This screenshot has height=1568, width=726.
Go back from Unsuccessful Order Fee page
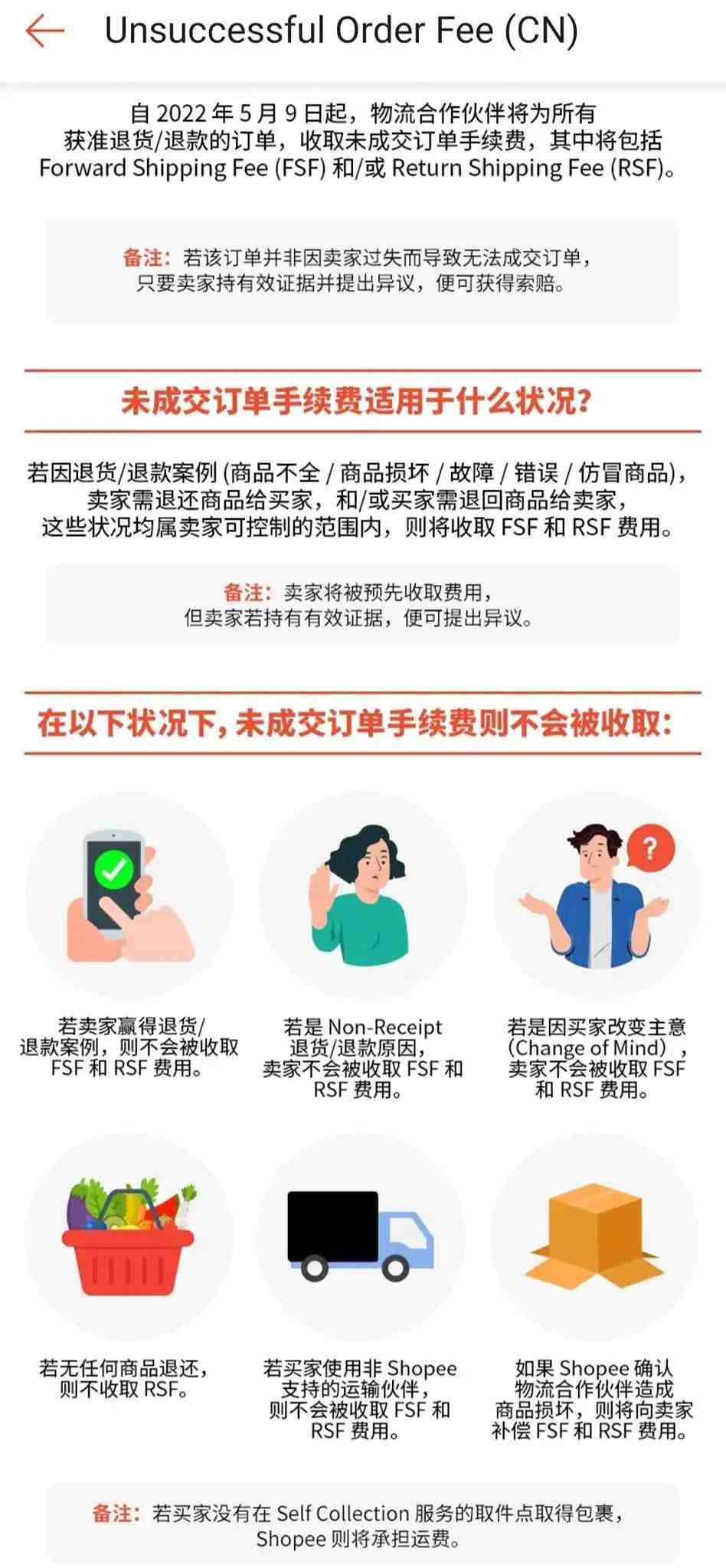point(44,31)
